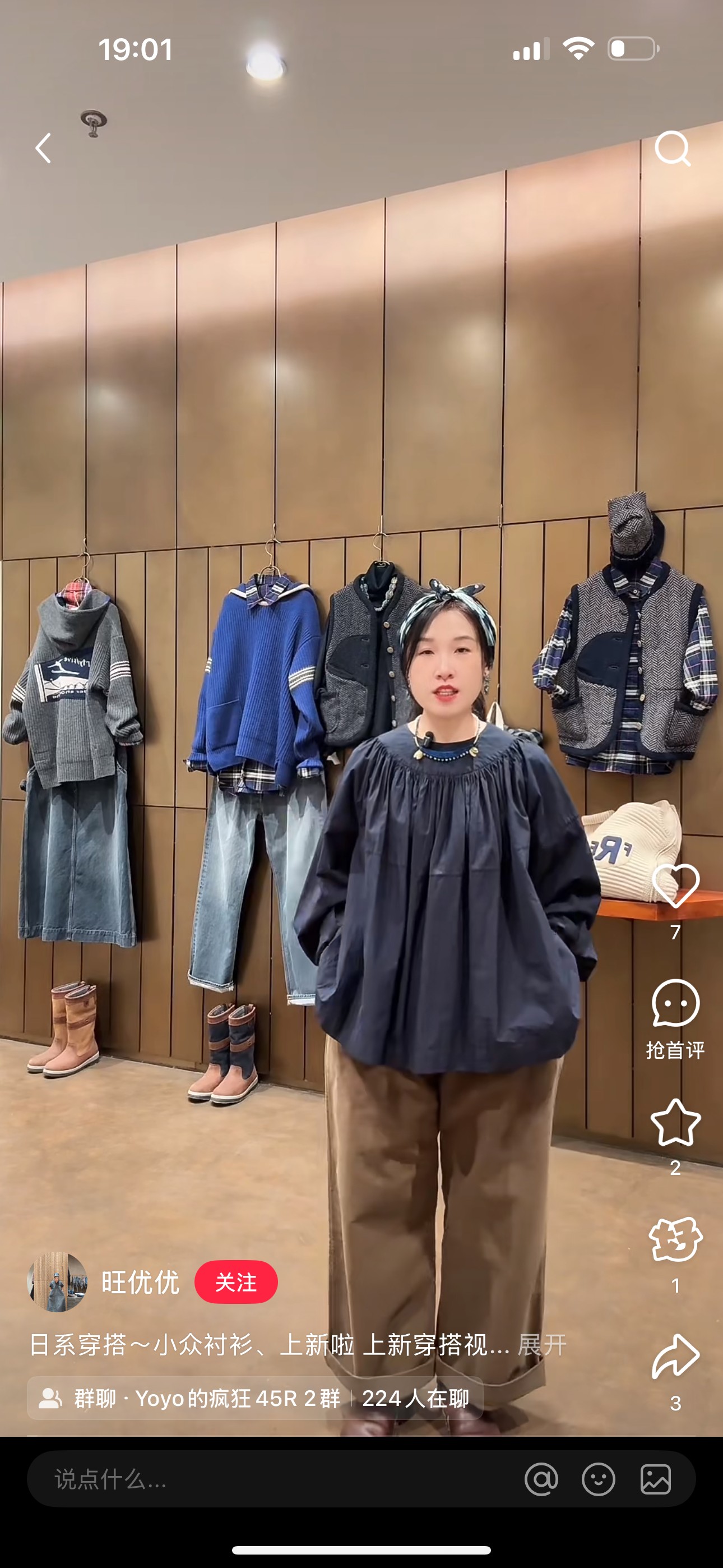The width and height of the screenshot is (723, 1568).
Task: Share the video with the arrow icon
Action: 675,1357
